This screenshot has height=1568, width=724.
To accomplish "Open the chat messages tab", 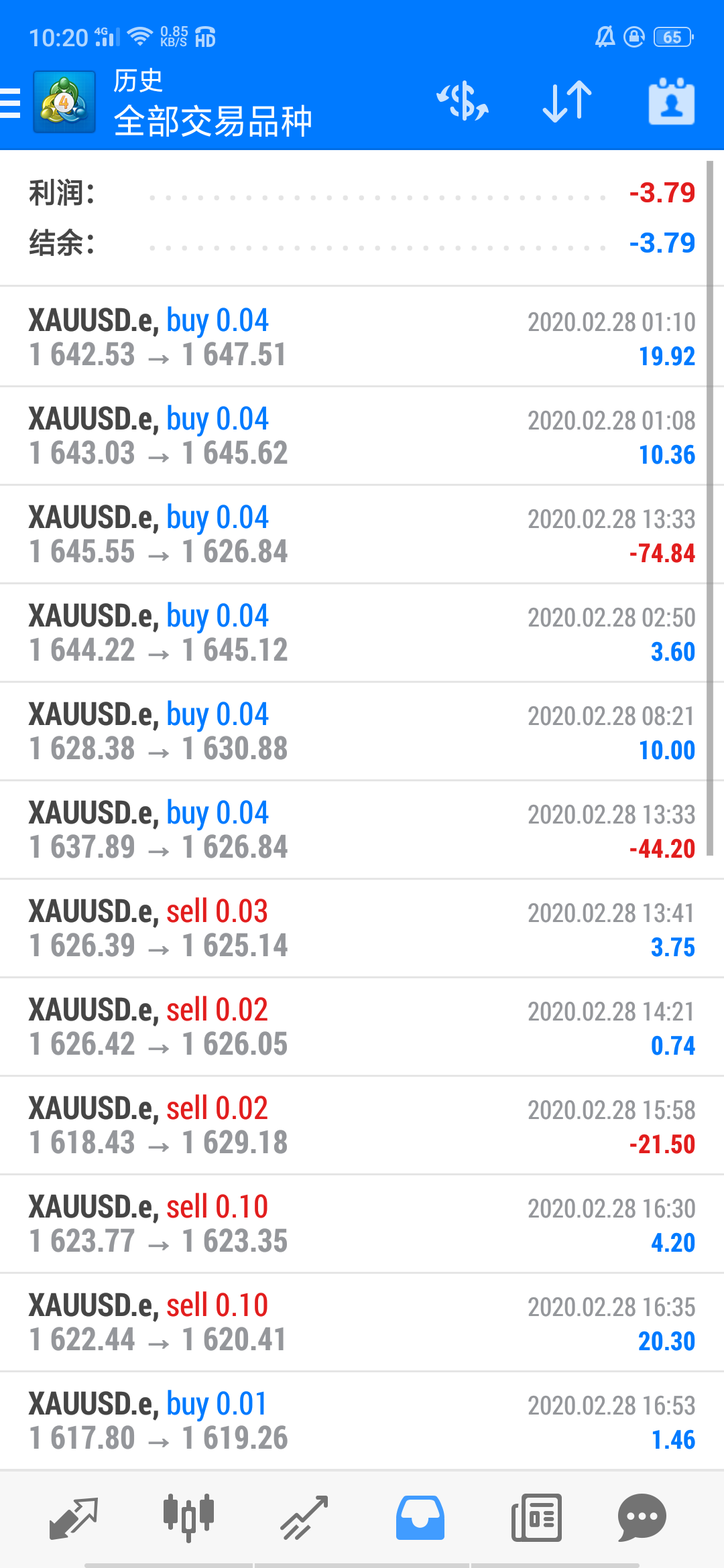I will pyautogui.click(x=642, y=1518).
